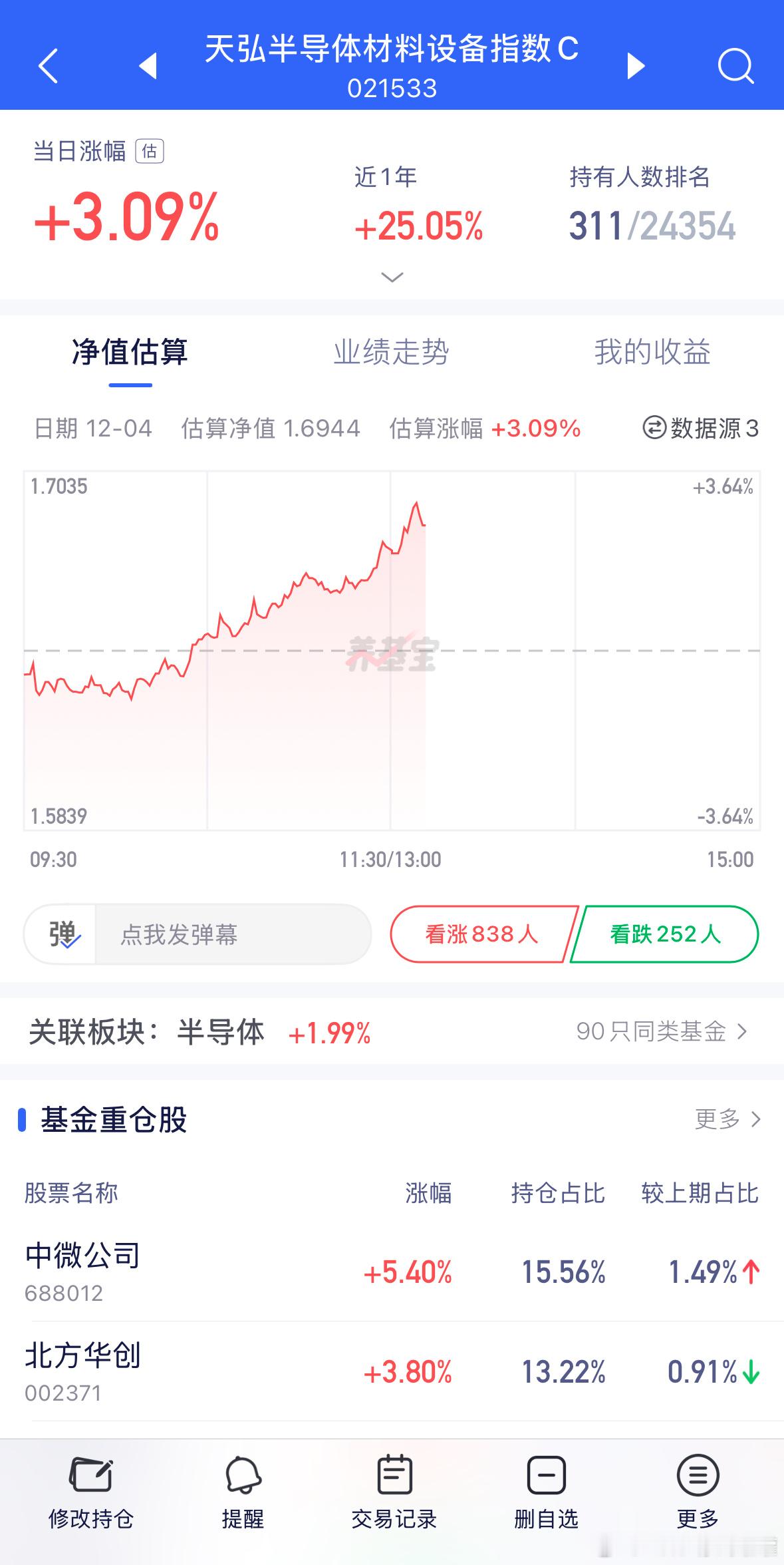The image size is (784, 1565).
Task: Tap the 估 estimate info badge
Action: pyautogui.click(x=151, y=152)
